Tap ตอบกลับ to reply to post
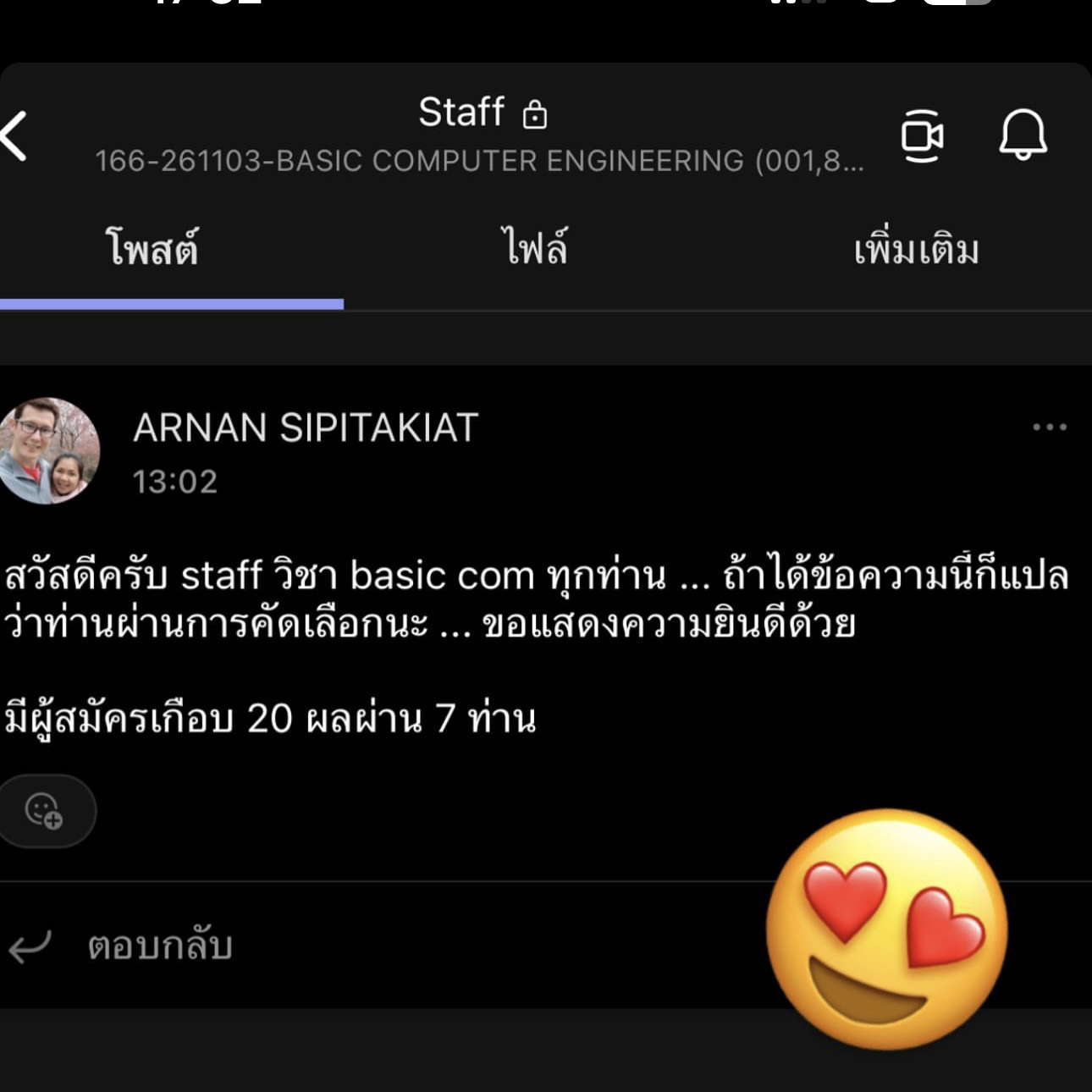1092x1092 pixels. pyautogui.click(x=159, y=946)
